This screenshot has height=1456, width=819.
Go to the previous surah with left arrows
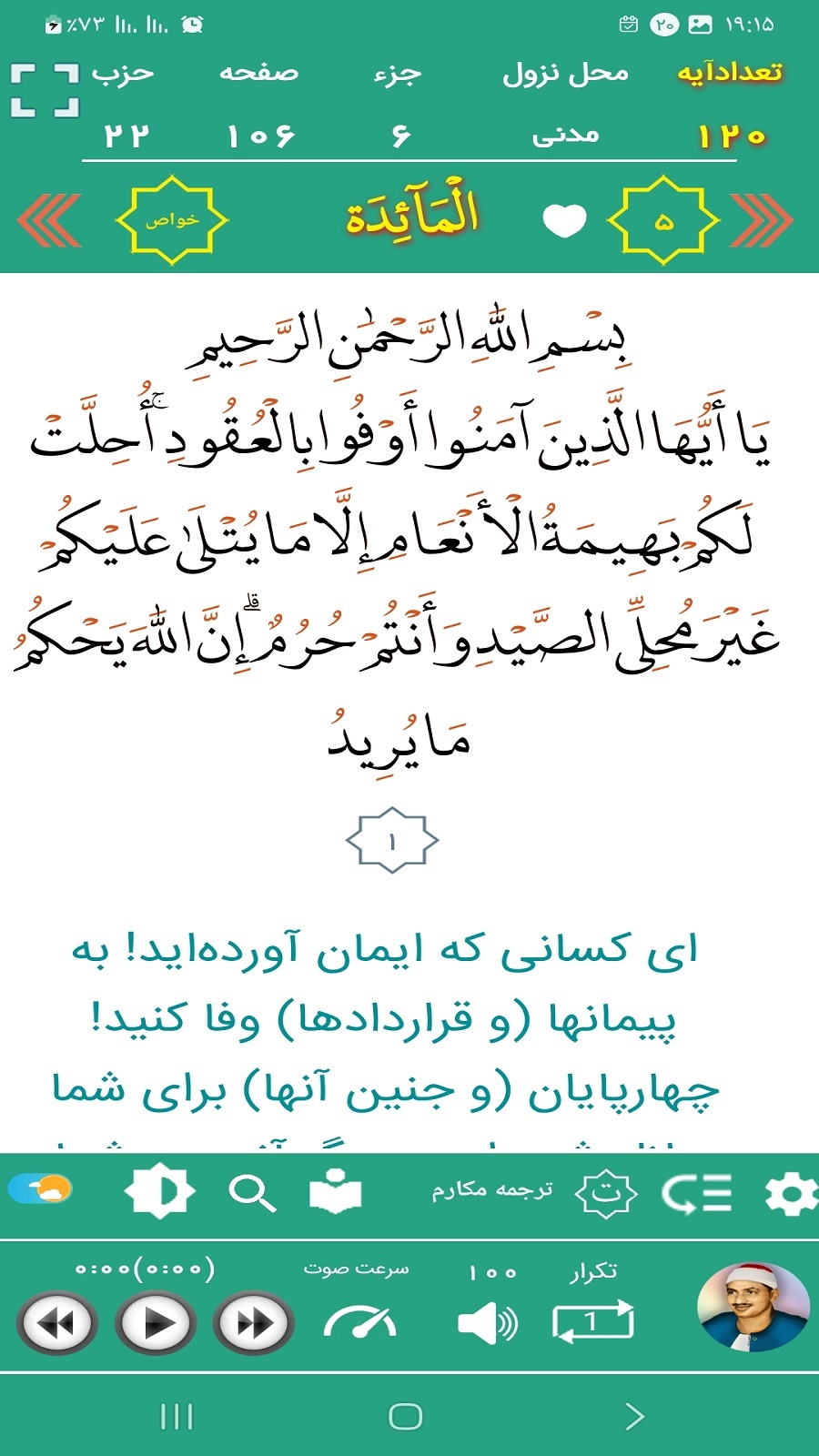coord(49,220)
